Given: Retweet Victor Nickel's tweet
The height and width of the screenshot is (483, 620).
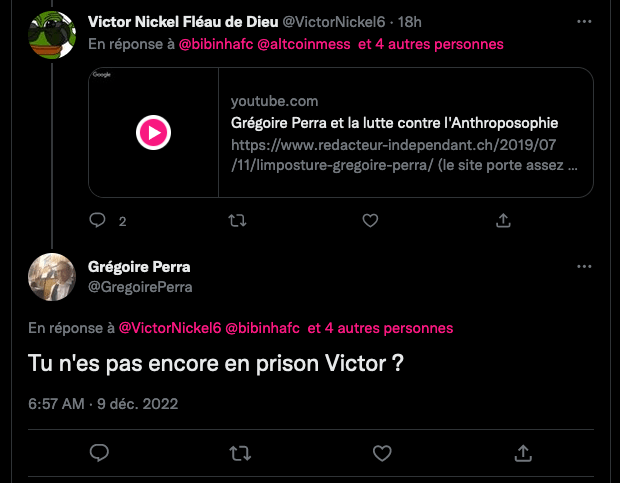Looking at the screenshot, I should click(x=237, y=220).
